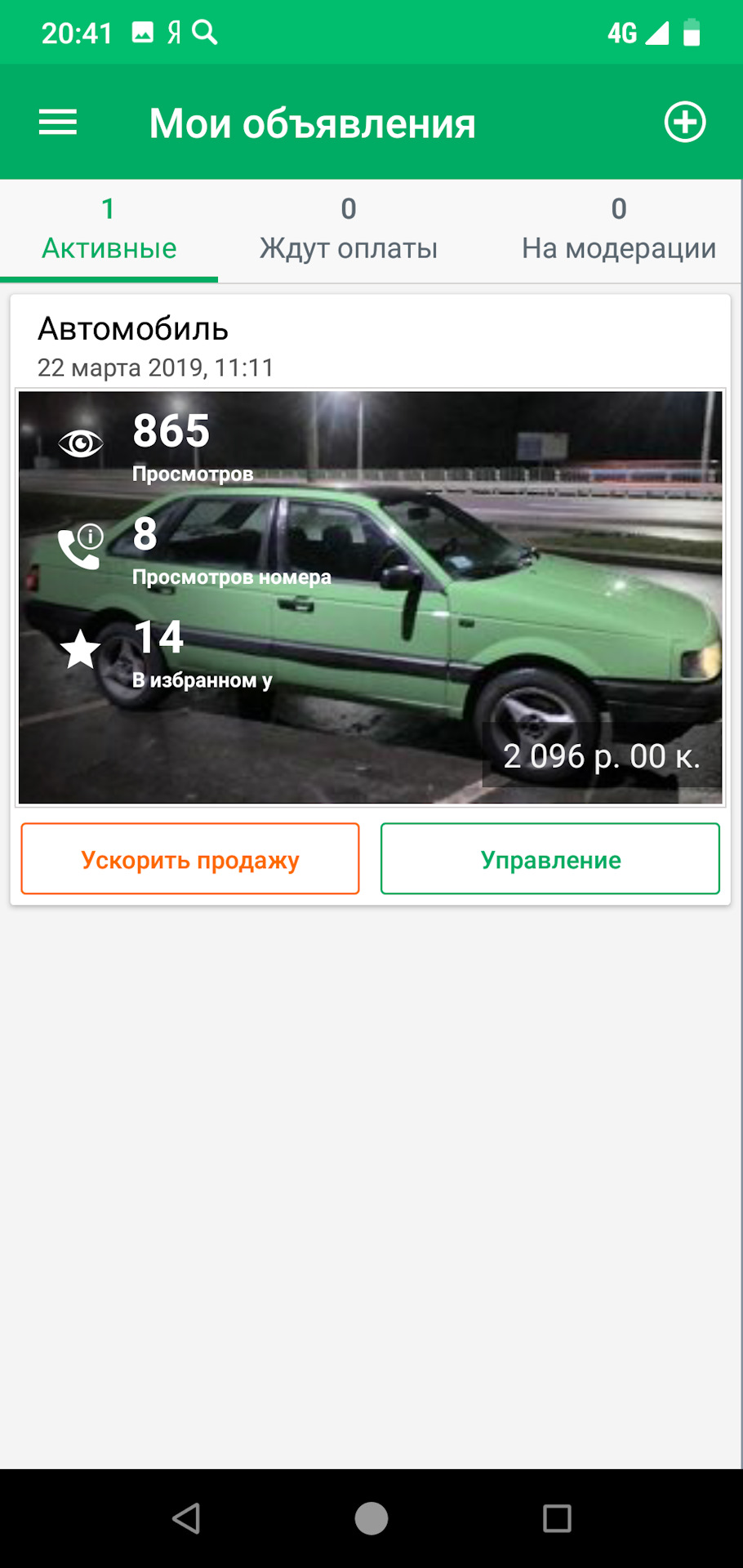Tap the Ускорить продажу button
The width and height of the screenshot is (743, 1568).
tap(190, 859)
